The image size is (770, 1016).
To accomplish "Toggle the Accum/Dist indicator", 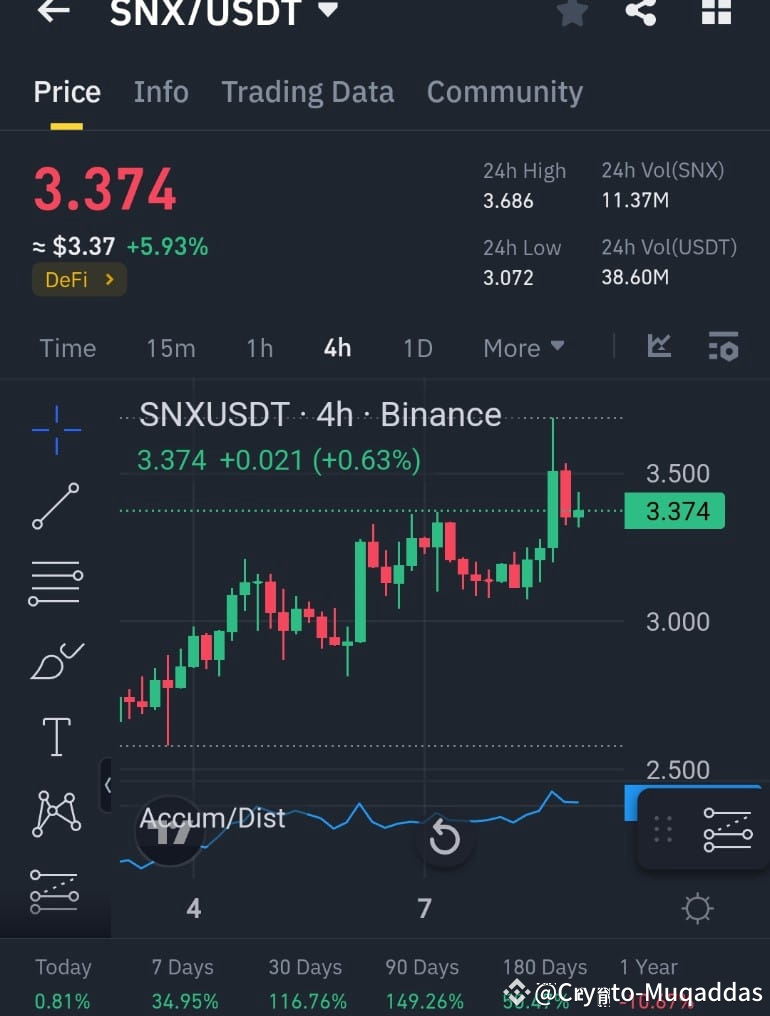I will 210,817.
